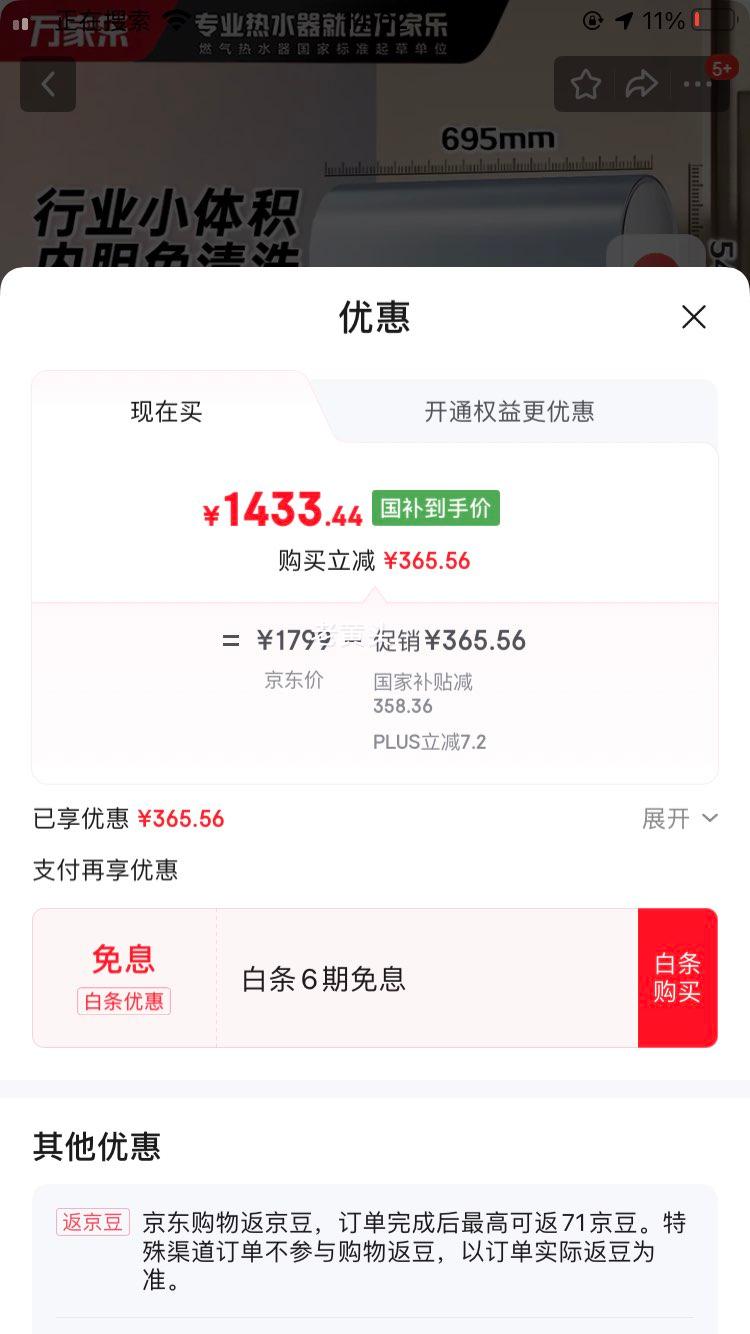Tap the 白条购买 button

coord(678,978)
